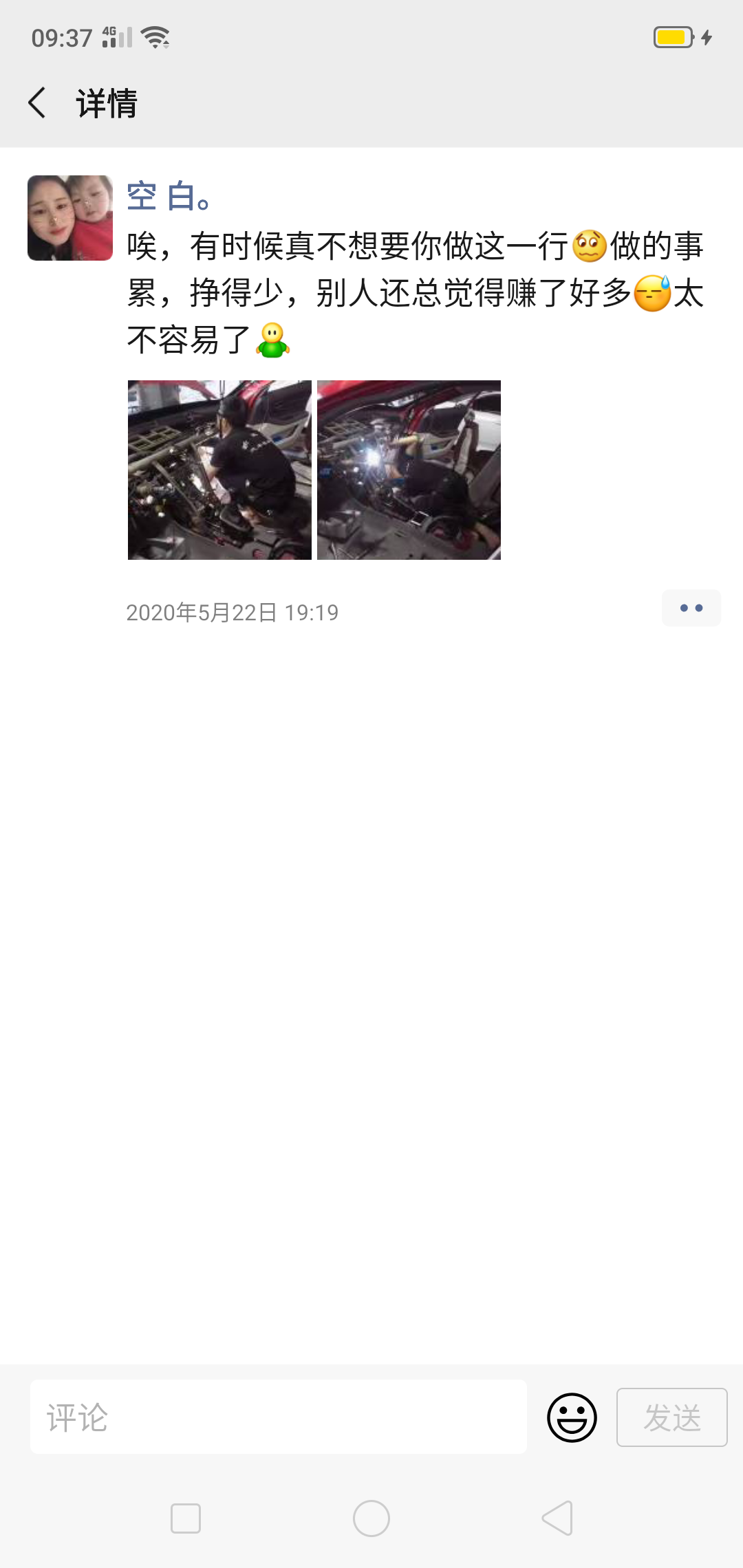
Task: Open the emoji picker
Action: pyautogui.click(x=572, y=1417)
